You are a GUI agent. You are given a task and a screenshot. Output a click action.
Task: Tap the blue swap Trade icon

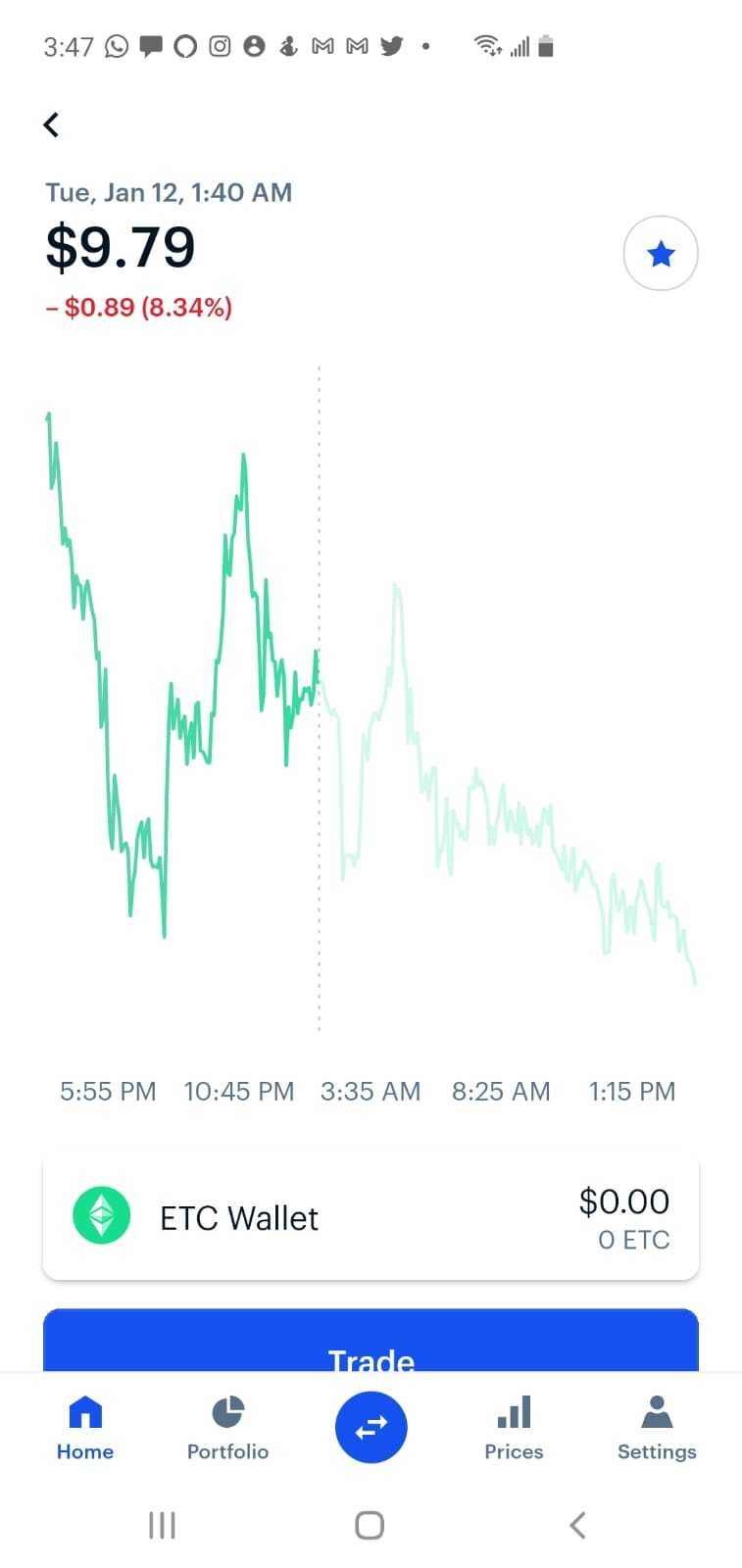370,1427
